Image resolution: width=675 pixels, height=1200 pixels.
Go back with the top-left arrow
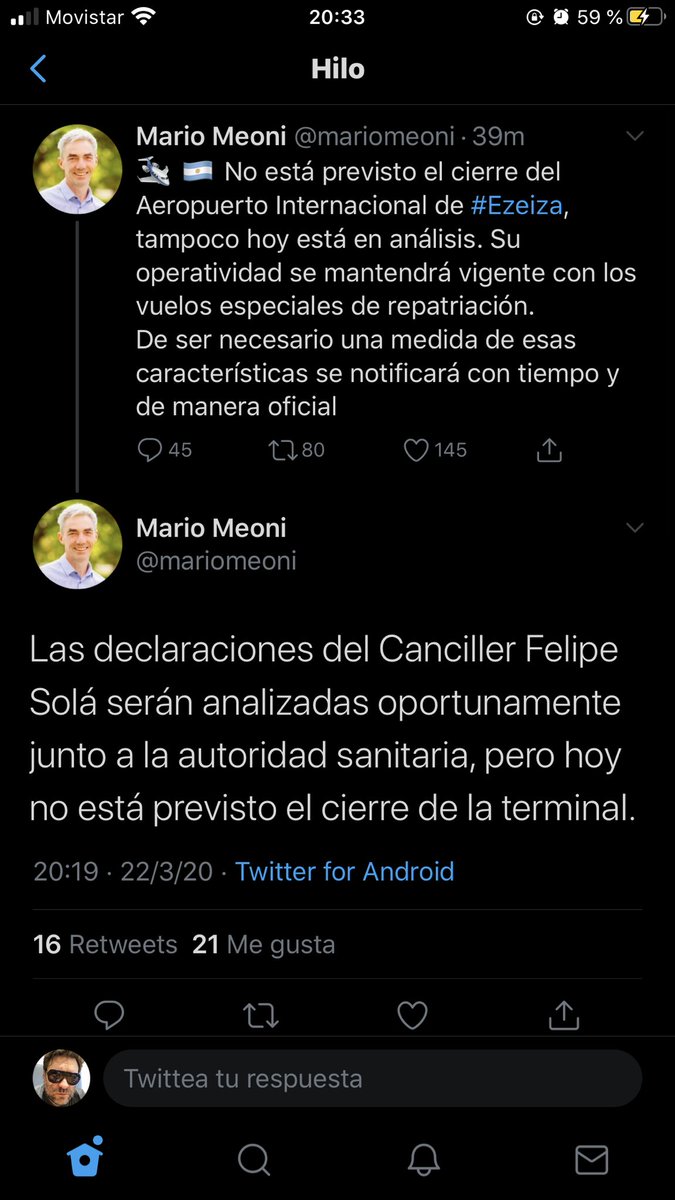point(38,69)
